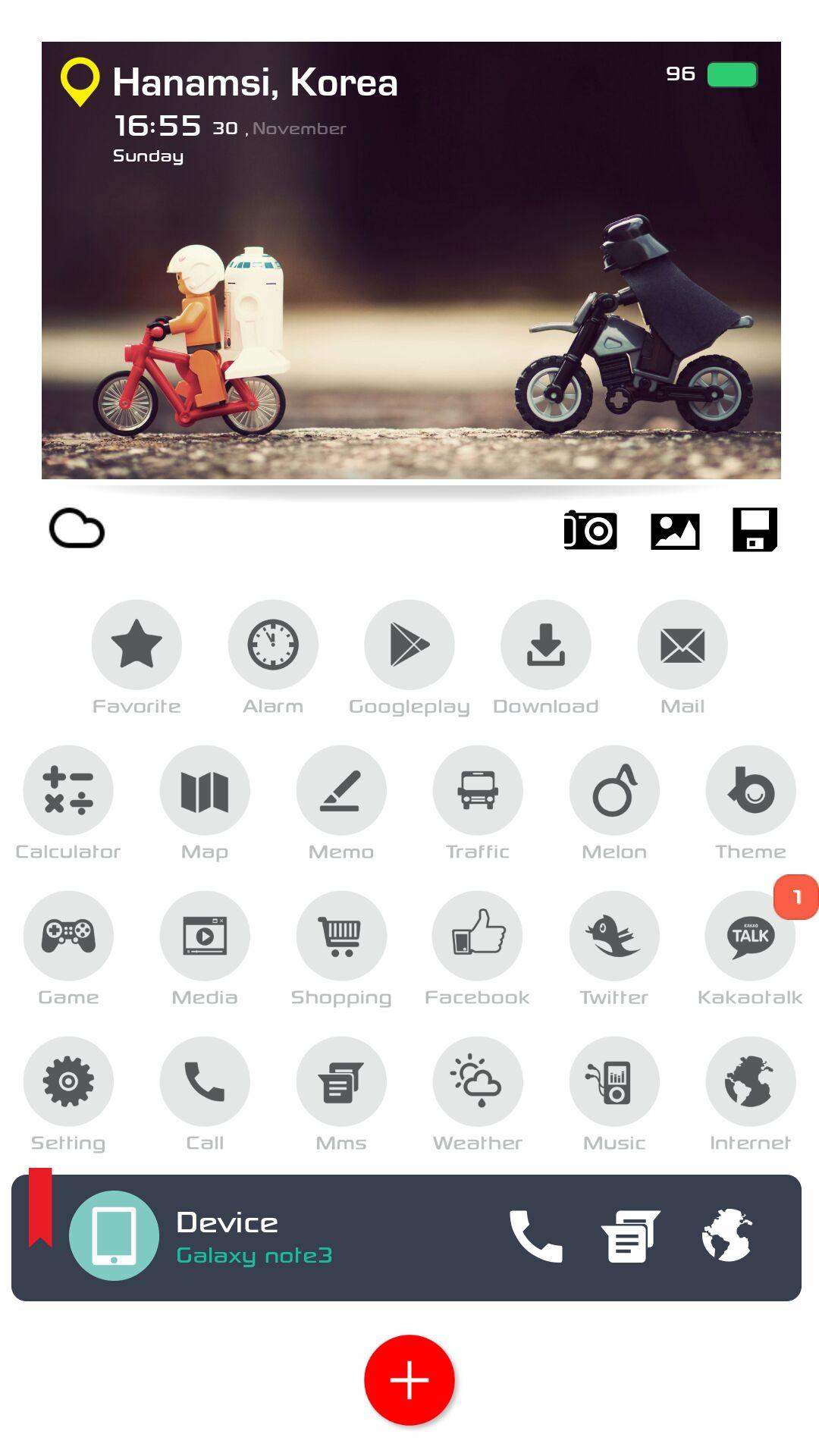Open the globe browser in Device bar

tap(726, 1236)
